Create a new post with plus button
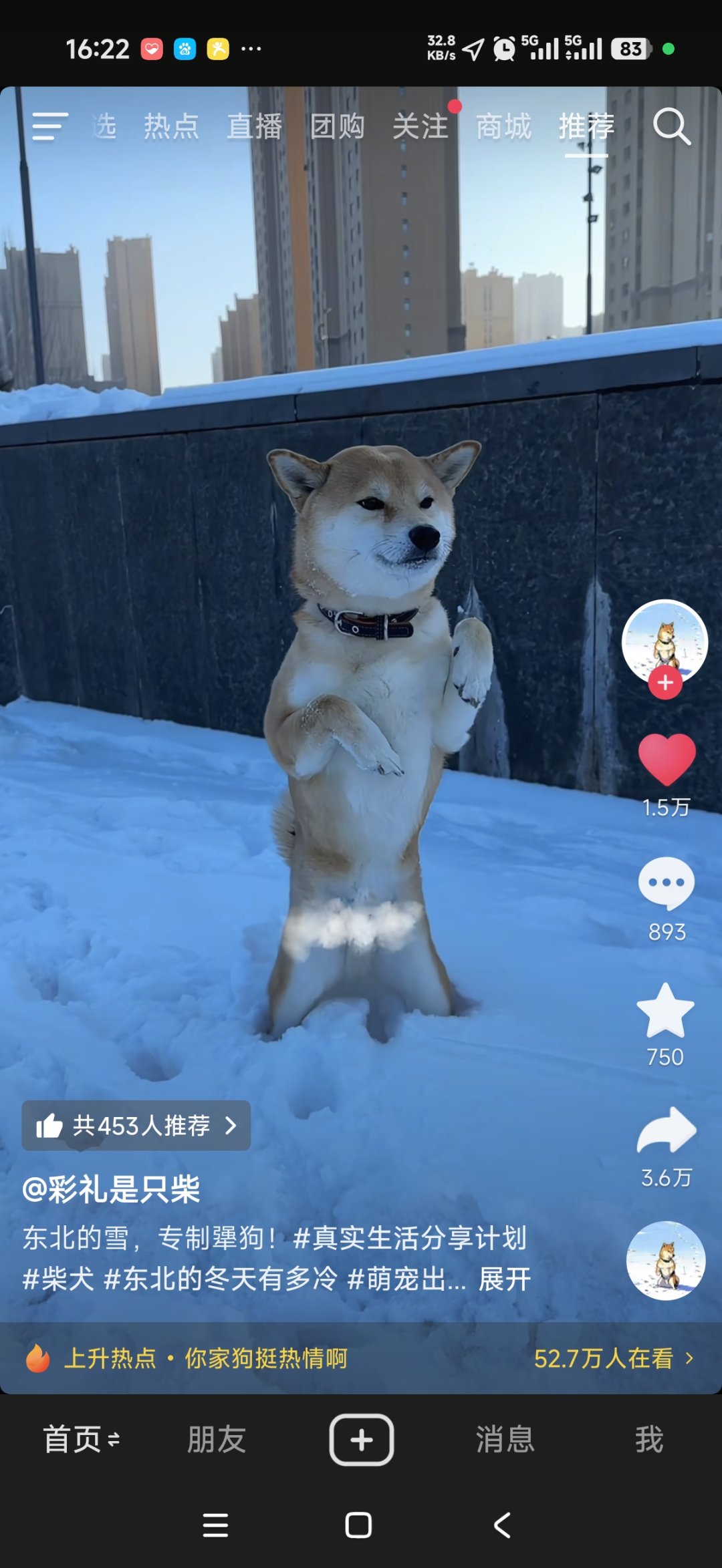The width and height of the screenshot is (722, 1568). [361, 1439]
